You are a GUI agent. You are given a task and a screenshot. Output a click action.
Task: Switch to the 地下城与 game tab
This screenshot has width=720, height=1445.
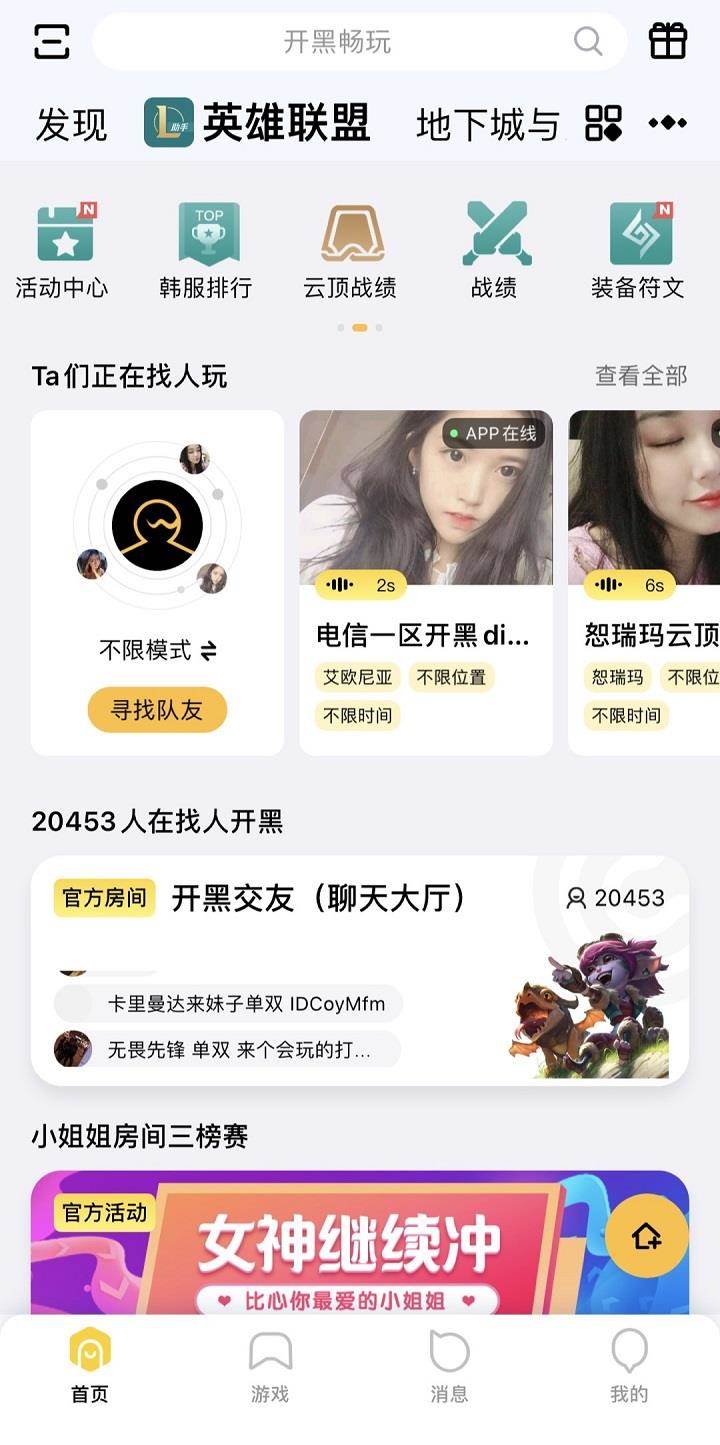tap(487, 124)
